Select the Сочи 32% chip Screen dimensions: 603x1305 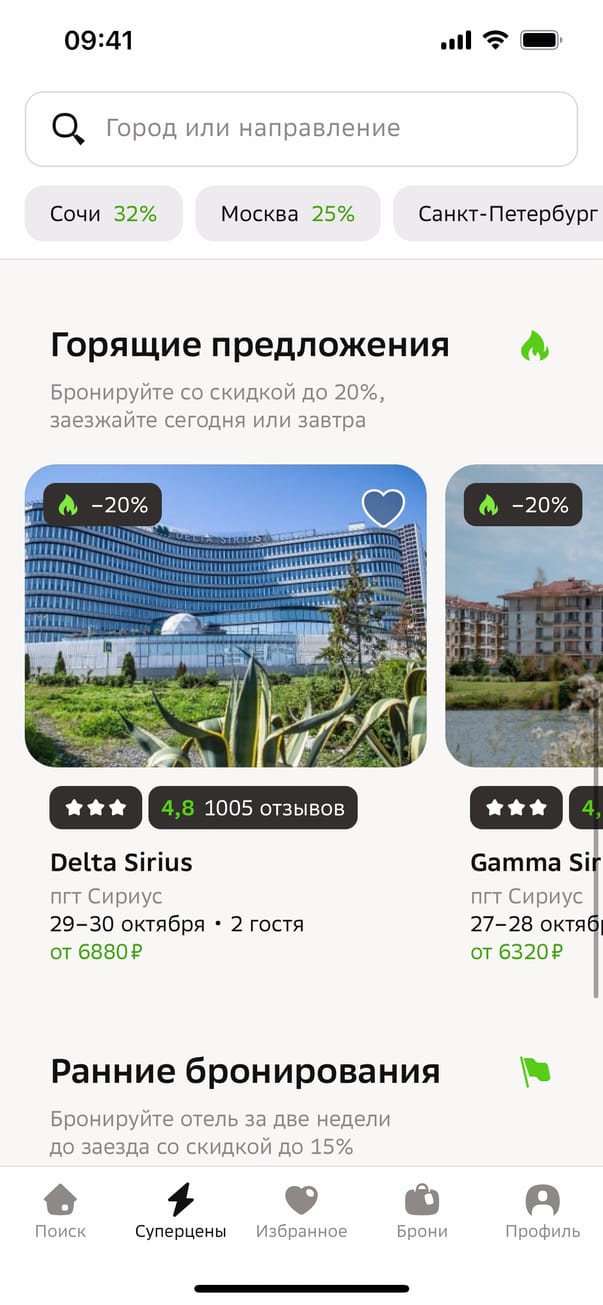click(x=104, y=213)
